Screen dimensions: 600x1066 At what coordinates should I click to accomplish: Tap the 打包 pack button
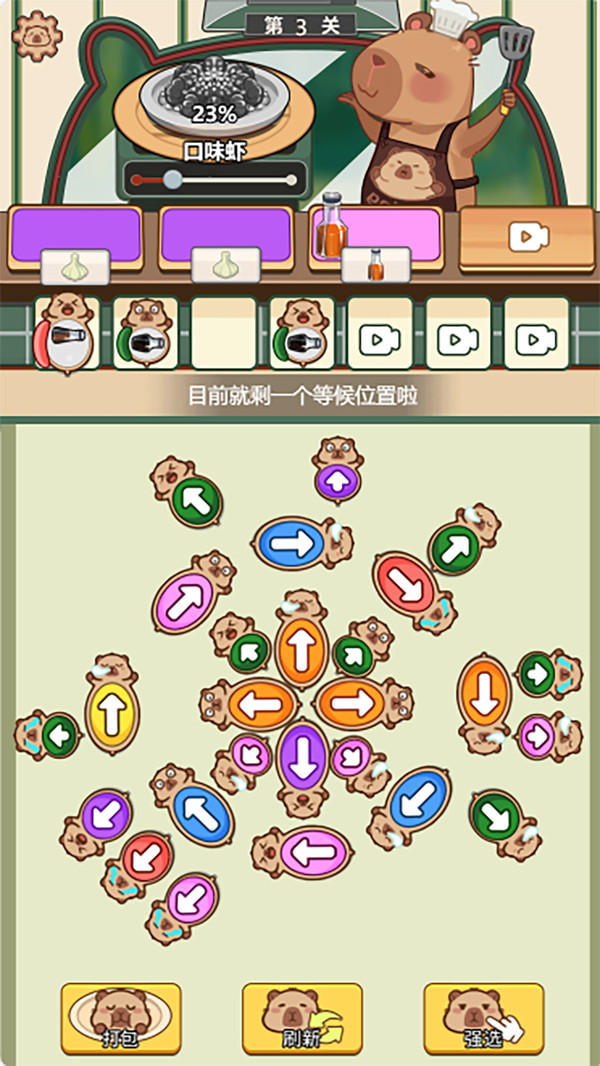[121, 1018]
